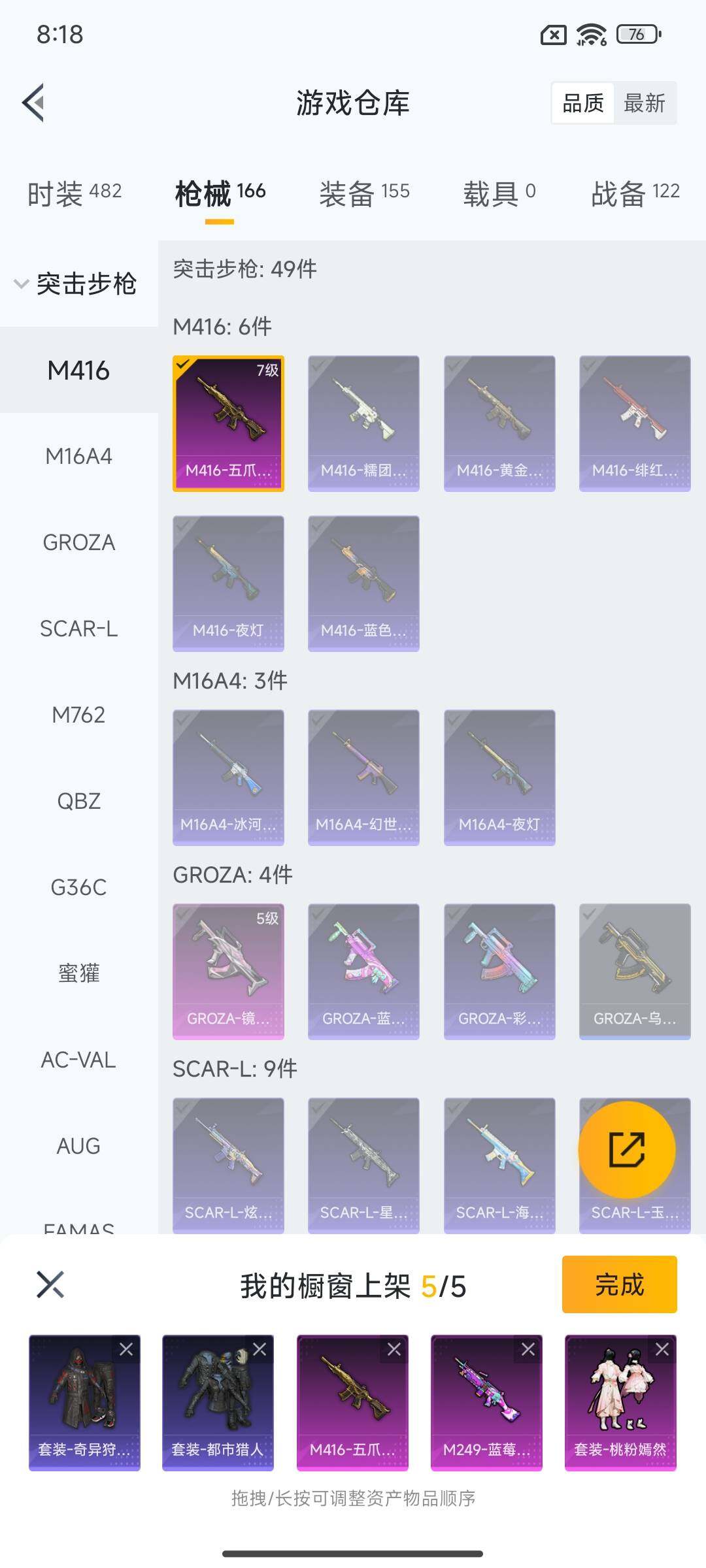Screen dimensions: 706x1568
Task: Select the M416-夜灯 skin tile
Action: tap(228, 583)
